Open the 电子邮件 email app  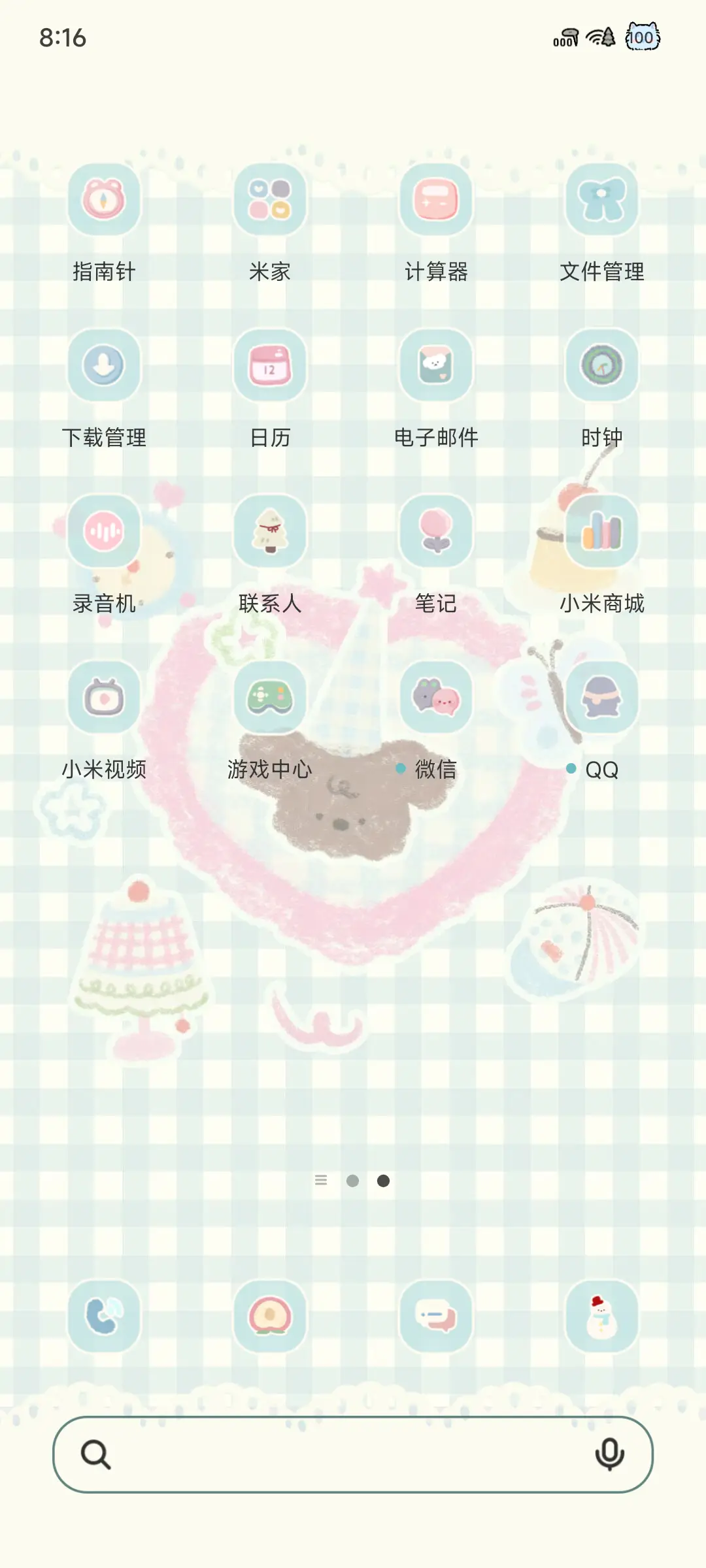[435, 366]
